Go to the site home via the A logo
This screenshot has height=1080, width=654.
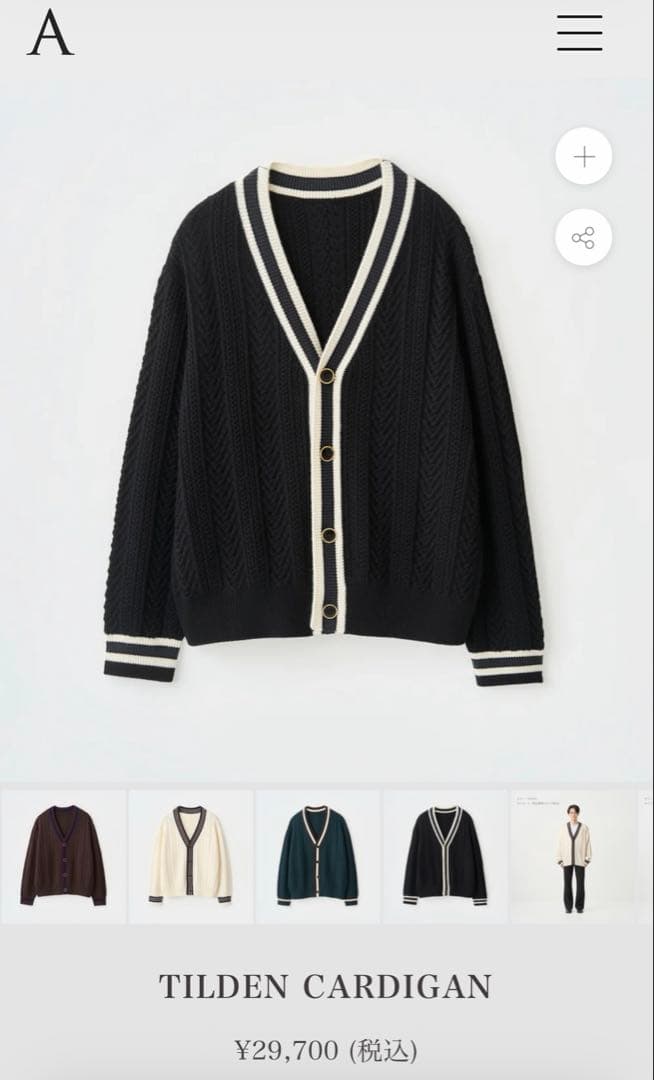click(50, 32)
